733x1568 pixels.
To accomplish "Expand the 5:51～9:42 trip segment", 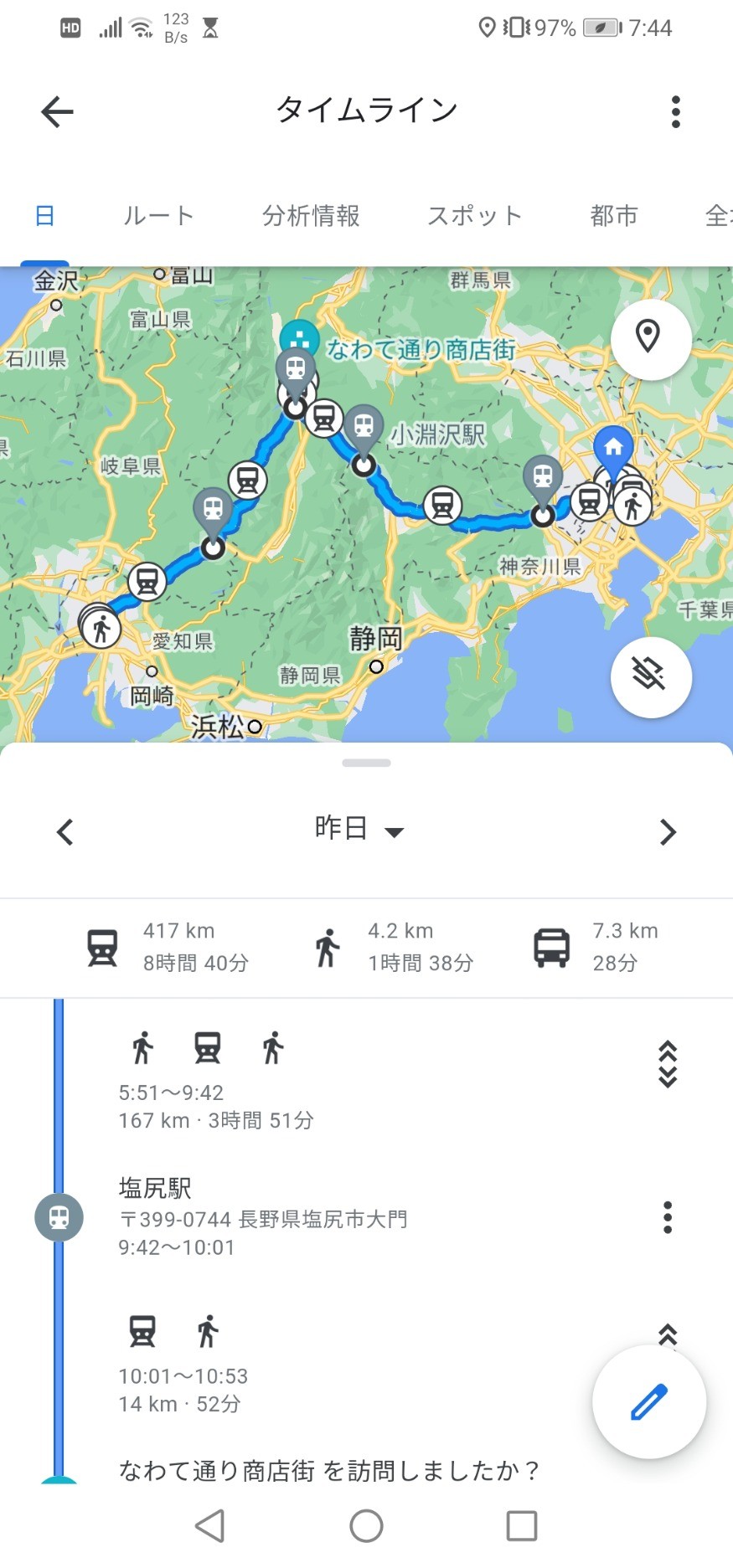I will click(667, 1064).
